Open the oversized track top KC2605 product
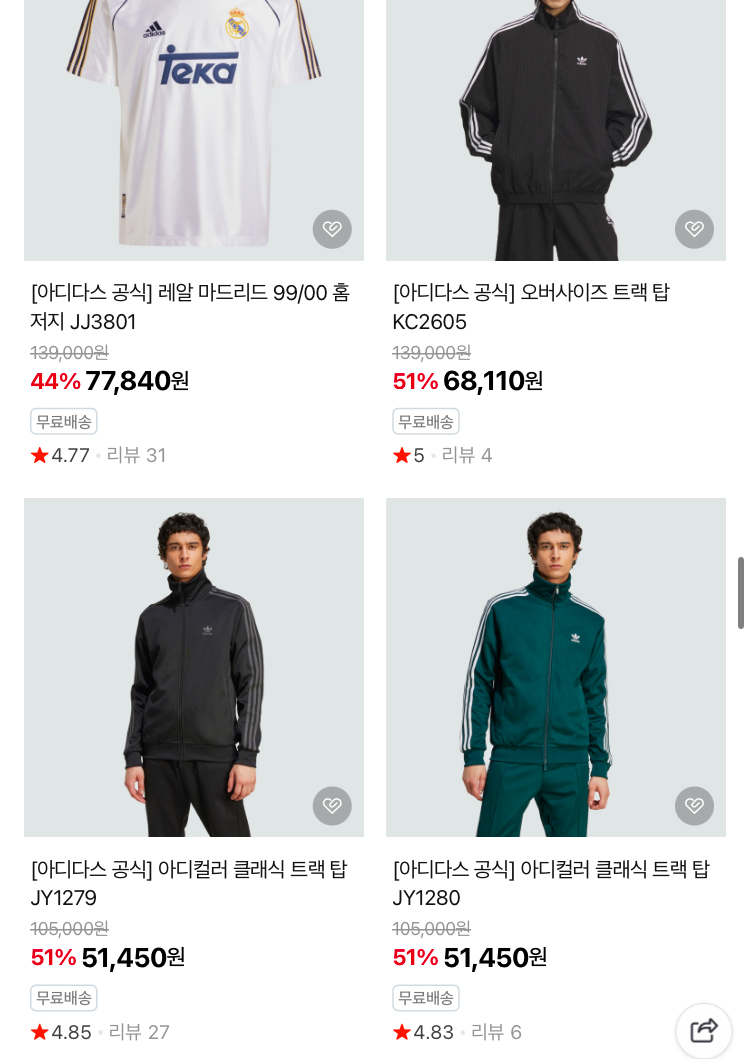The image size is (750, 1059). [x=530, y=307]
